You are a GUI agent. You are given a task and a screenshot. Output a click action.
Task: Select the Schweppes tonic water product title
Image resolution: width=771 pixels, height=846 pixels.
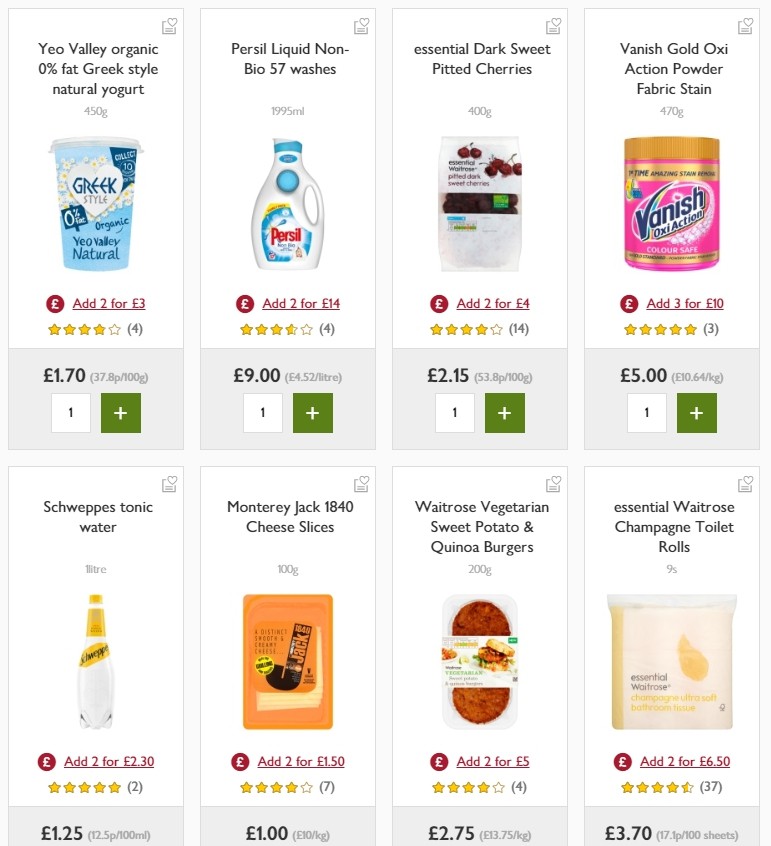[96, 517]
